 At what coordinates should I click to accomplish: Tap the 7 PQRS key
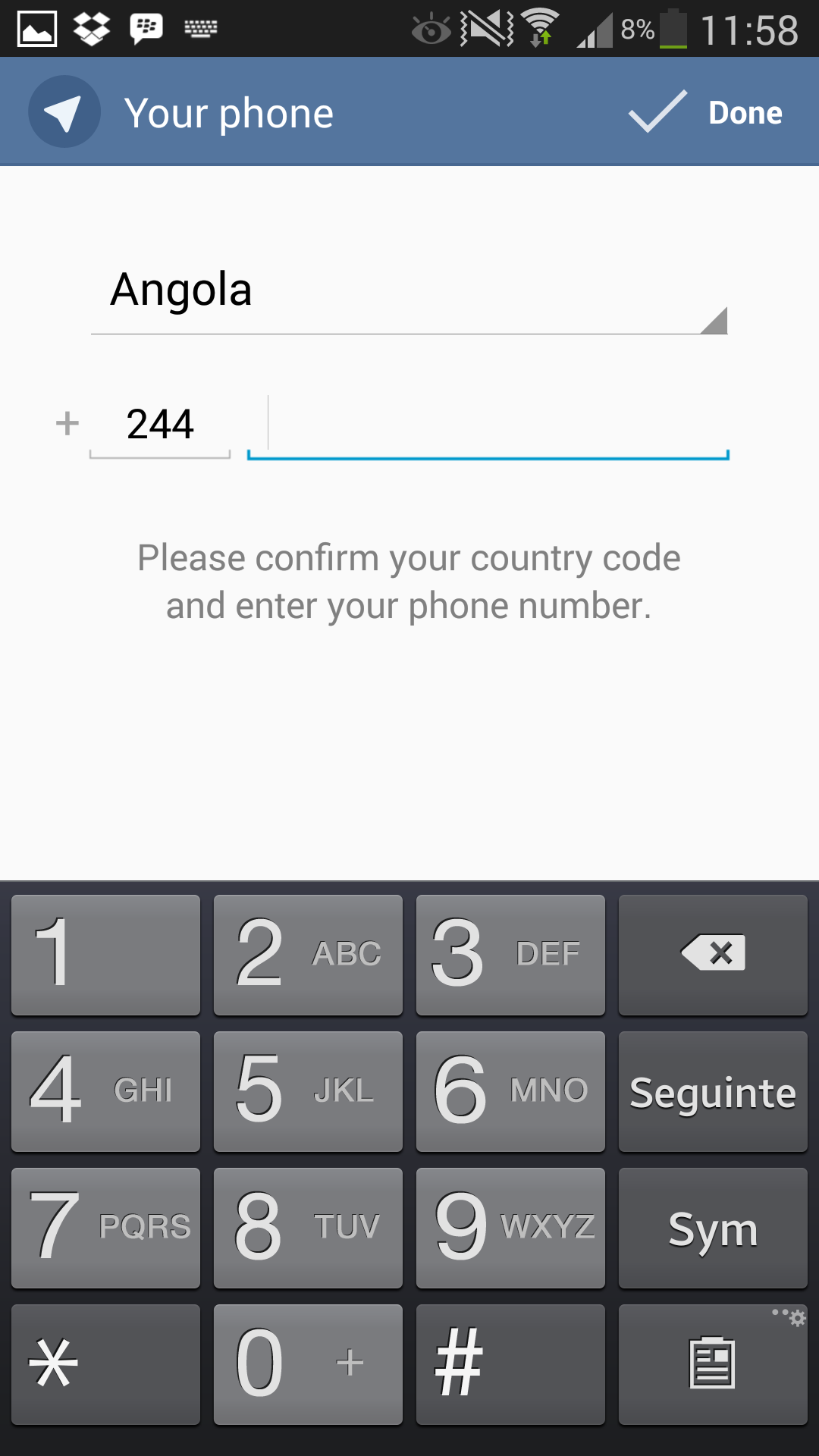pos(106,1228)
